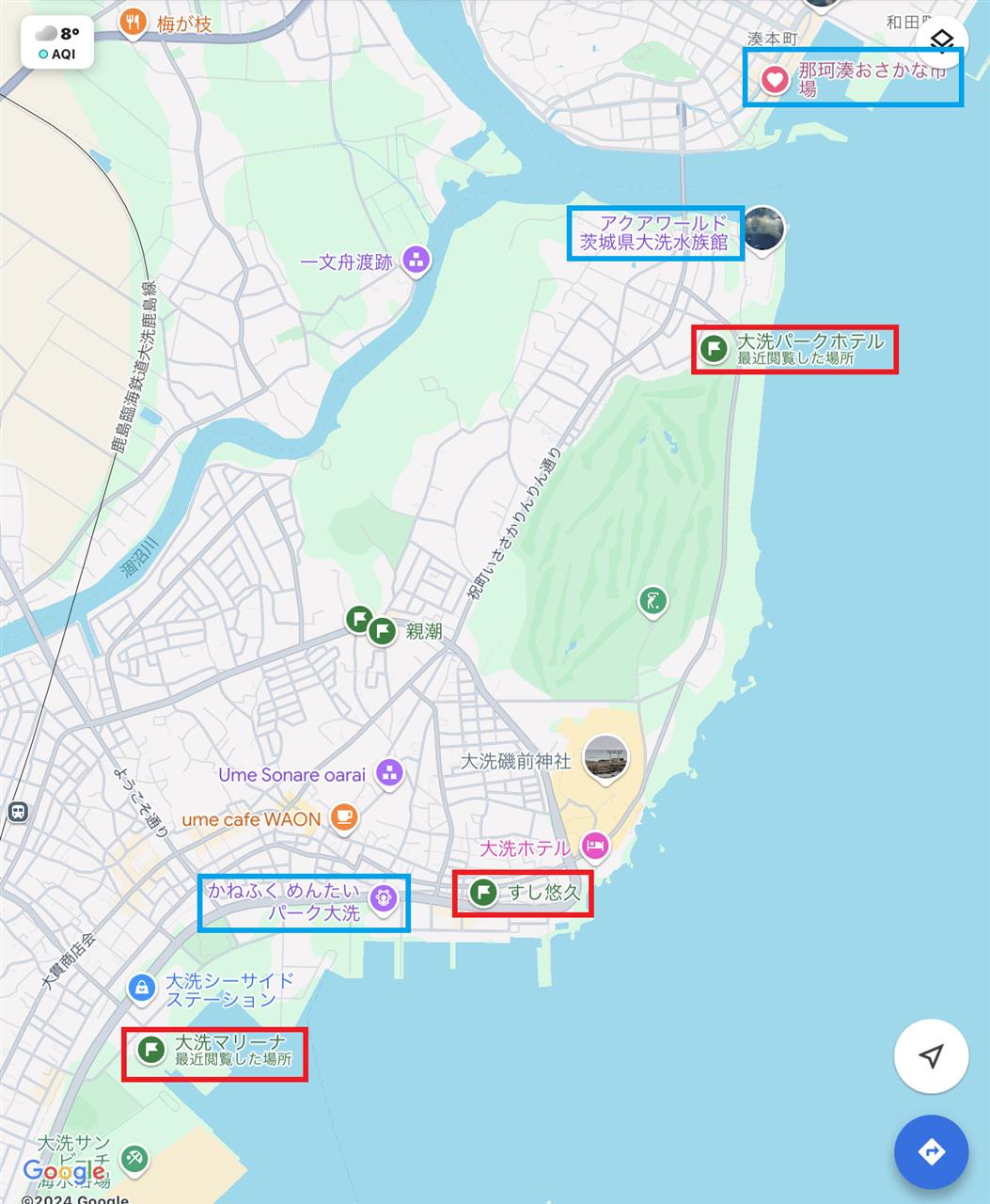Open the Ume Sonare oarai marker
990x1204 pixels.
point(389,773)
